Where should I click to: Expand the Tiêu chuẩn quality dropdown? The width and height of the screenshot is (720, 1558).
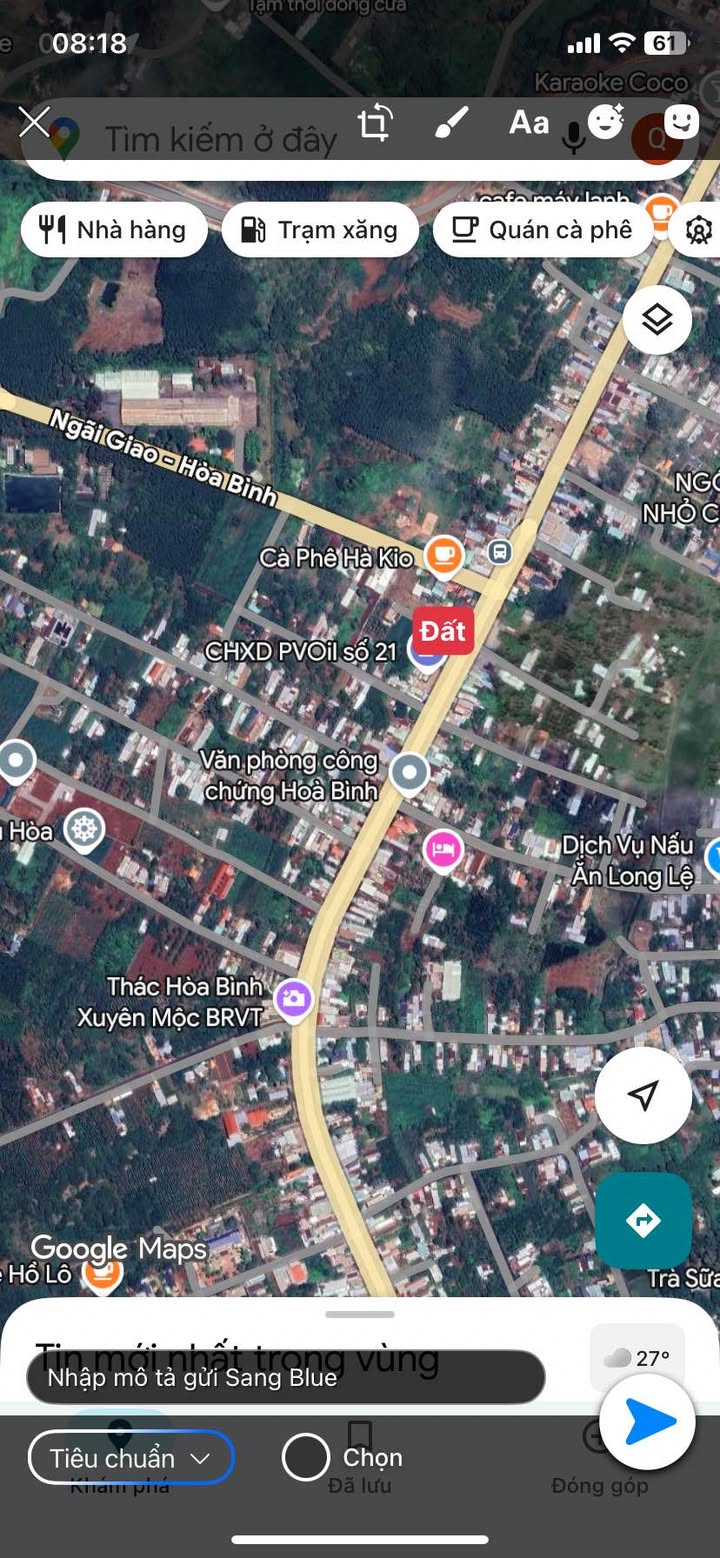coord(131,1458)
